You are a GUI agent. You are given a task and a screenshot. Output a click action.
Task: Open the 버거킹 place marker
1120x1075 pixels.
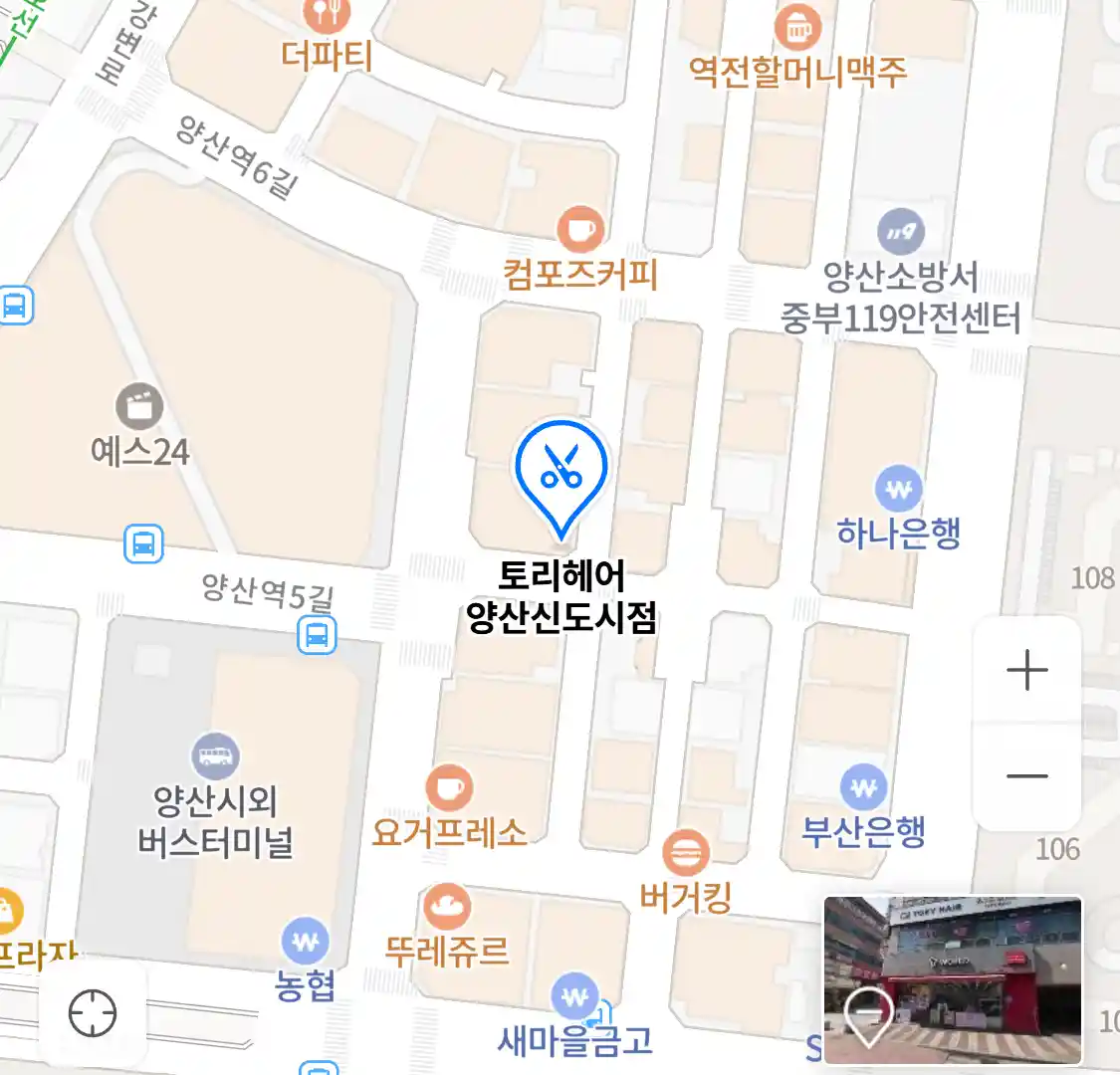pyautogui.click(x=686, y=854)
